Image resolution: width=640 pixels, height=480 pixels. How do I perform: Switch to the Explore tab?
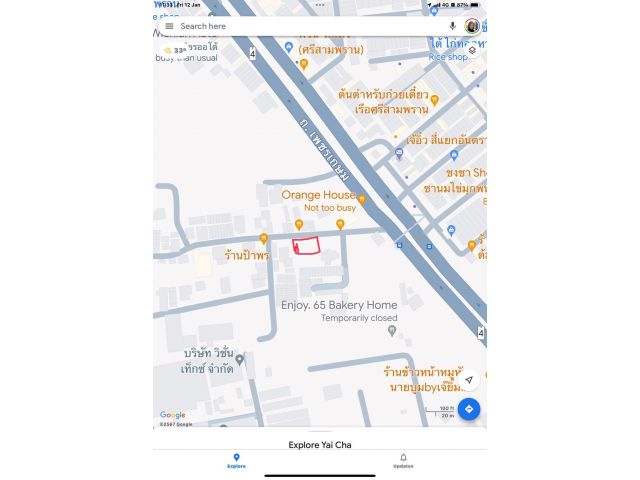236,460
